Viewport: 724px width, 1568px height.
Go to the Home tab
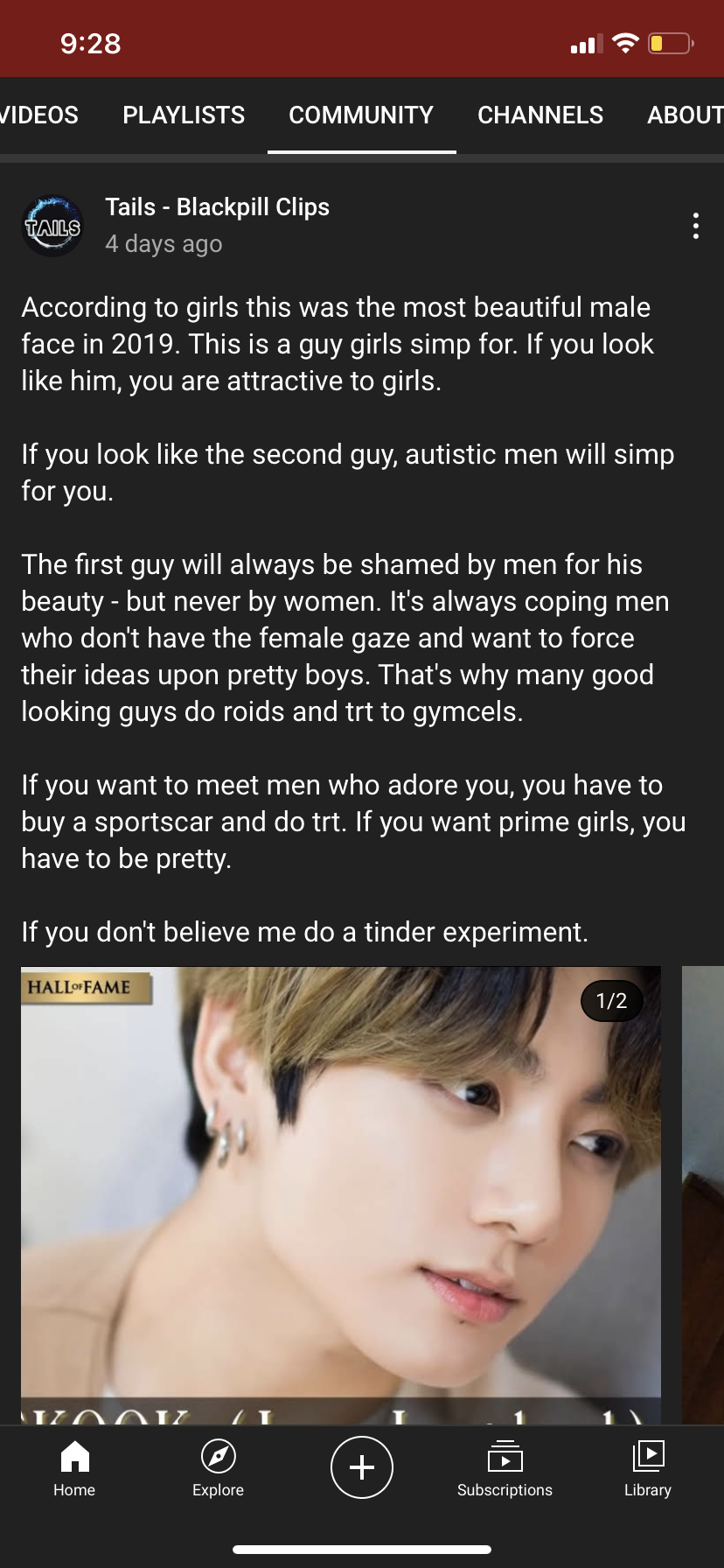pyautogui.click(x=74, y=1468)
